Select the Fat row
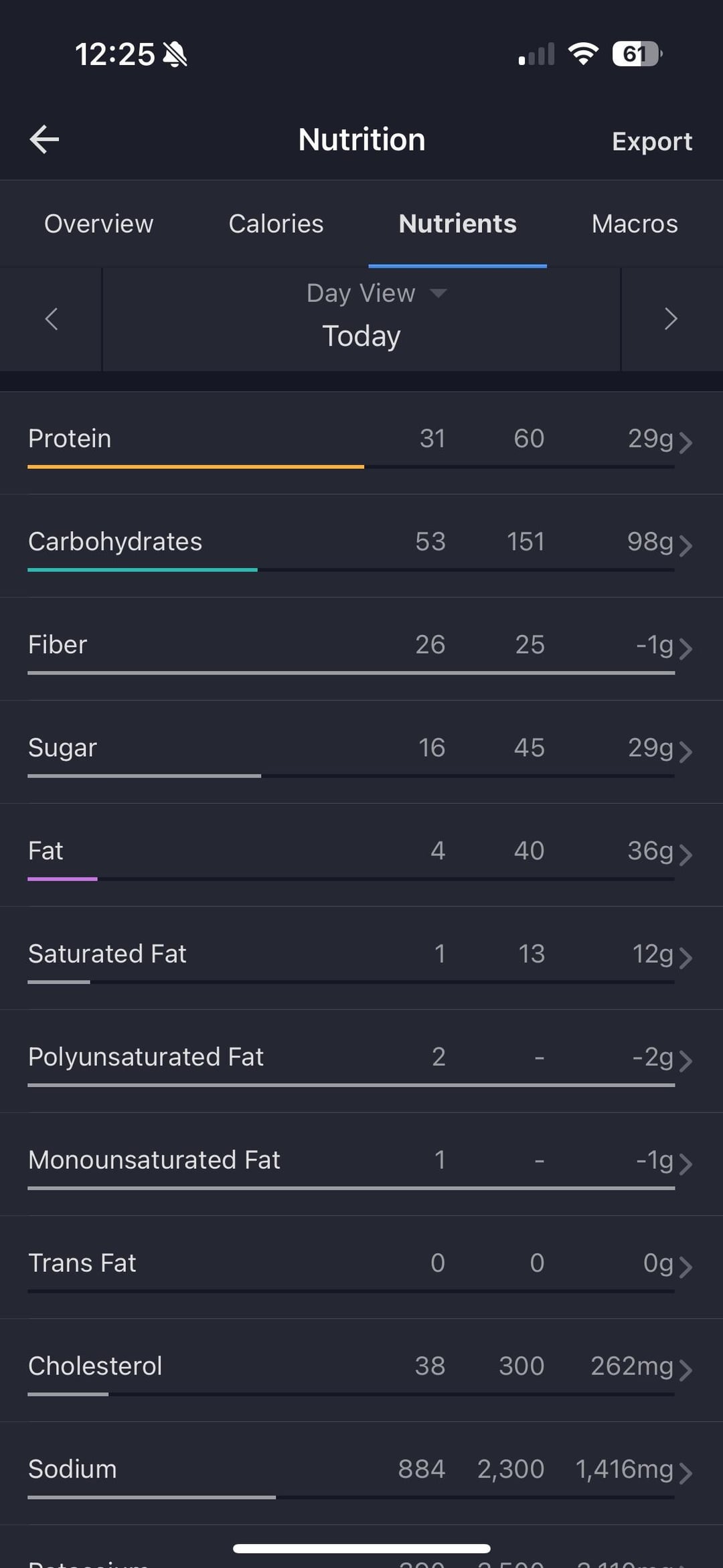723x1568 pixels. pyautogui.click(x=361, y=855)
